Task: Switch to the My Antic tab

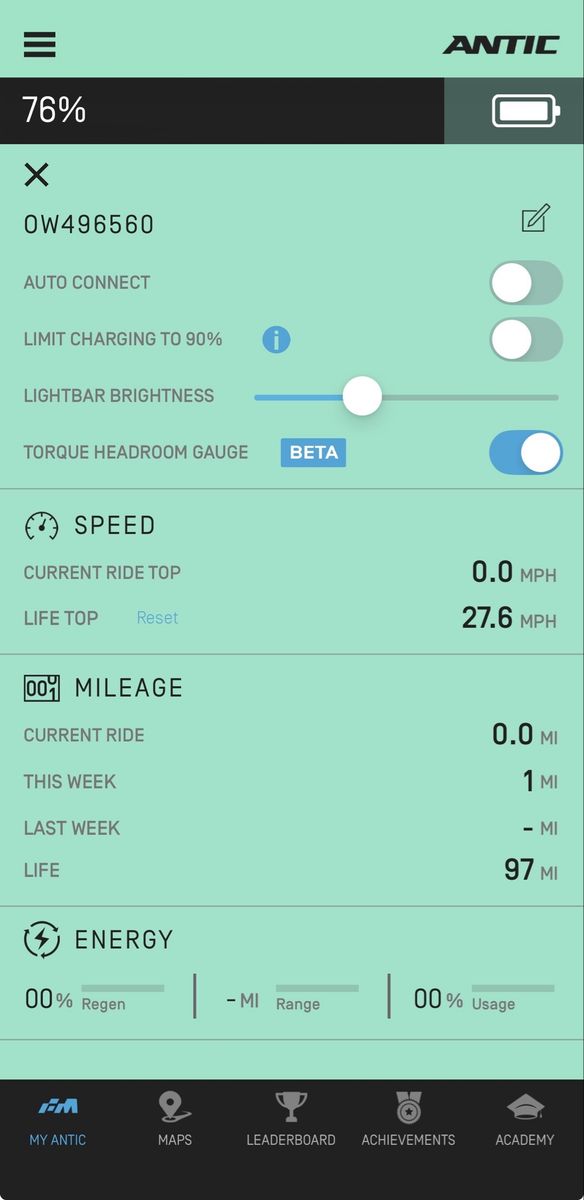Action: point(58,1120)
